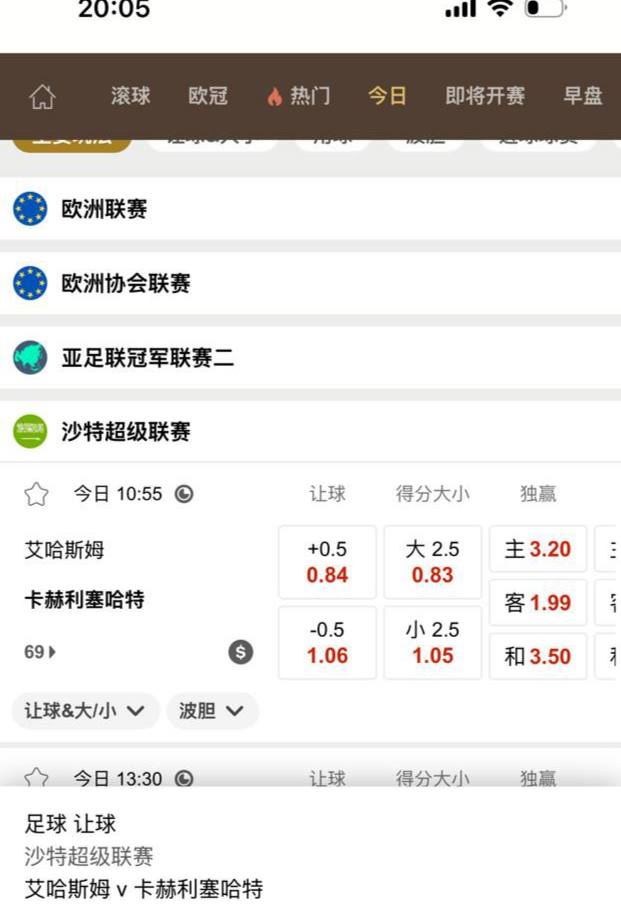Go to the home icon

pyautogui.click(x=42, y=97)
